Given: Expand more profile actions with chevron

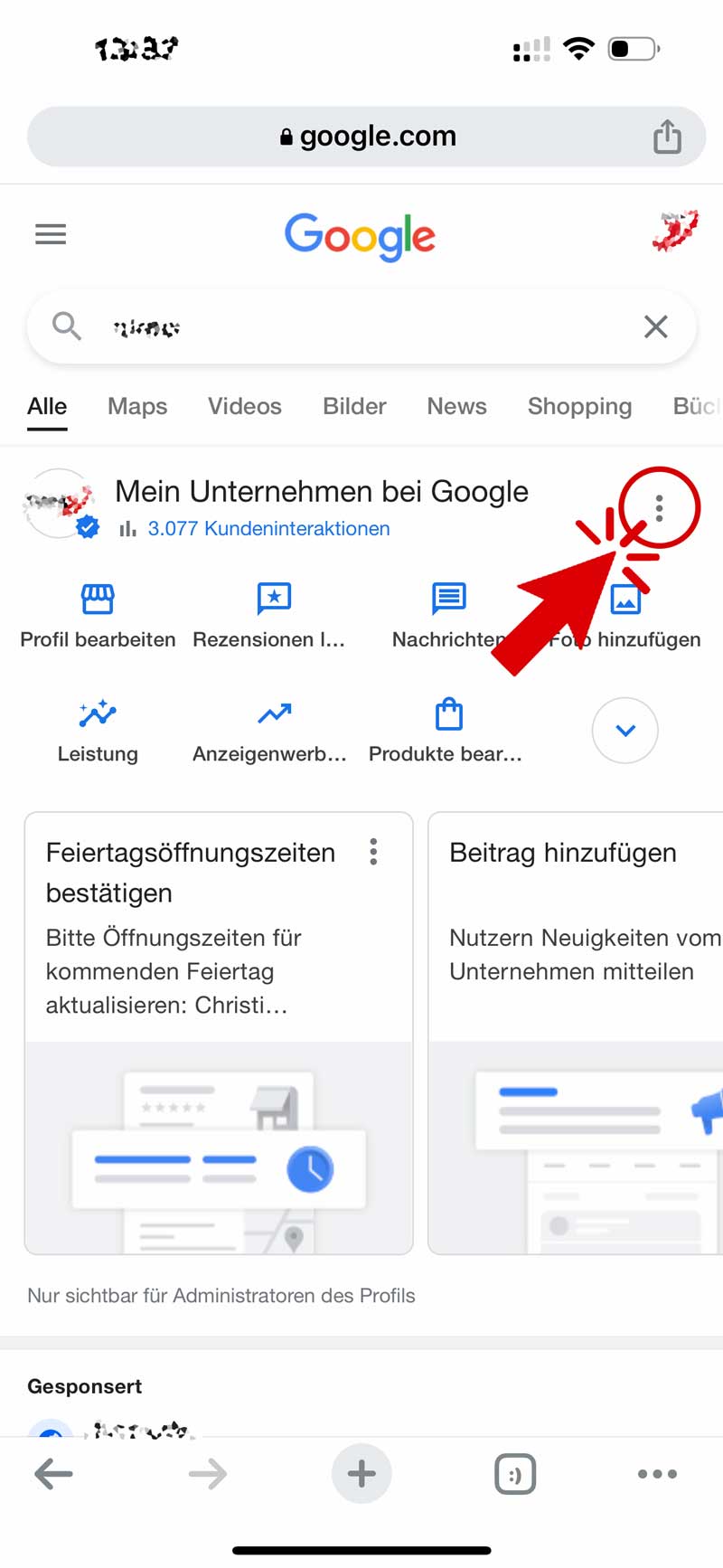Looking at the screenshot, I should [x=625, y=730].
